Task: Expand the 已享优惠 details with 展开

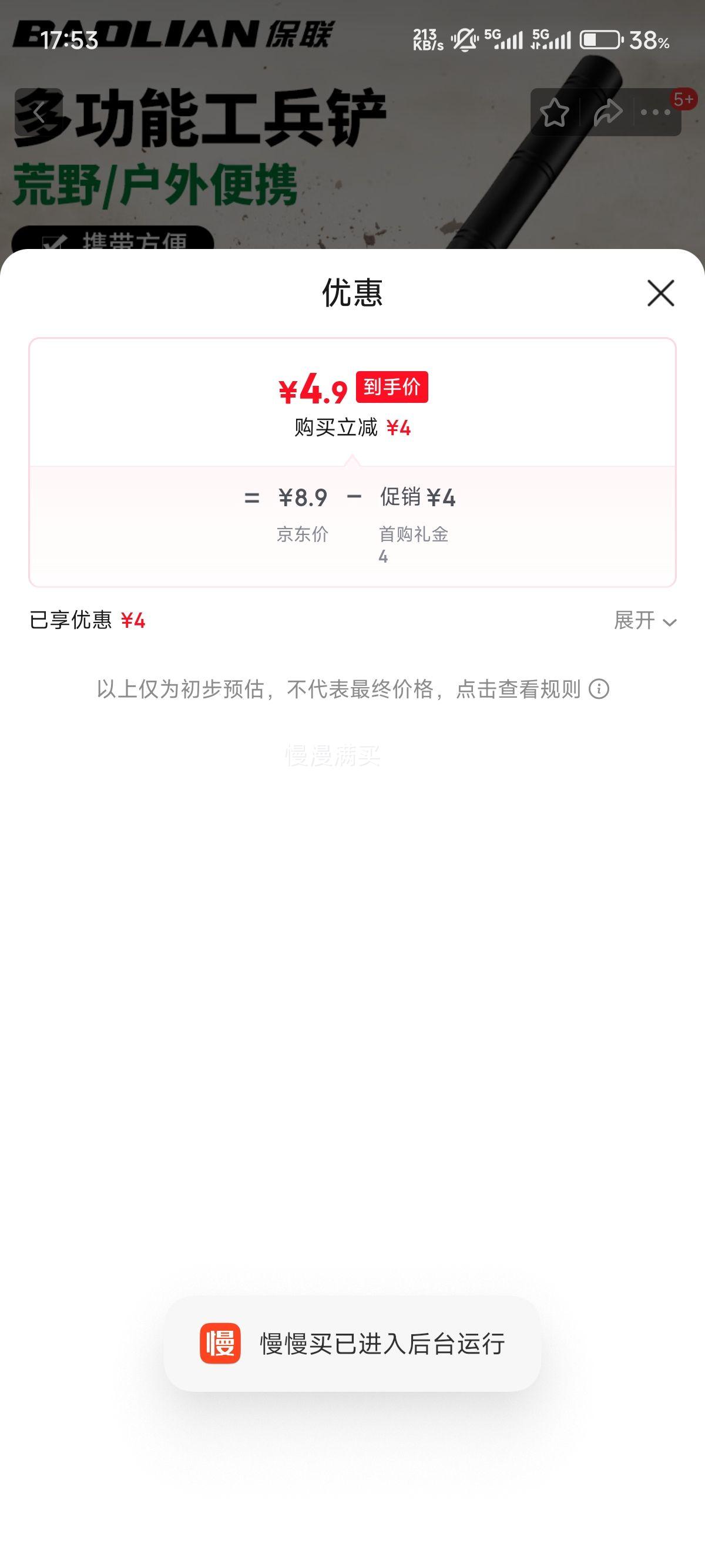Action: (x=644, y=621)
